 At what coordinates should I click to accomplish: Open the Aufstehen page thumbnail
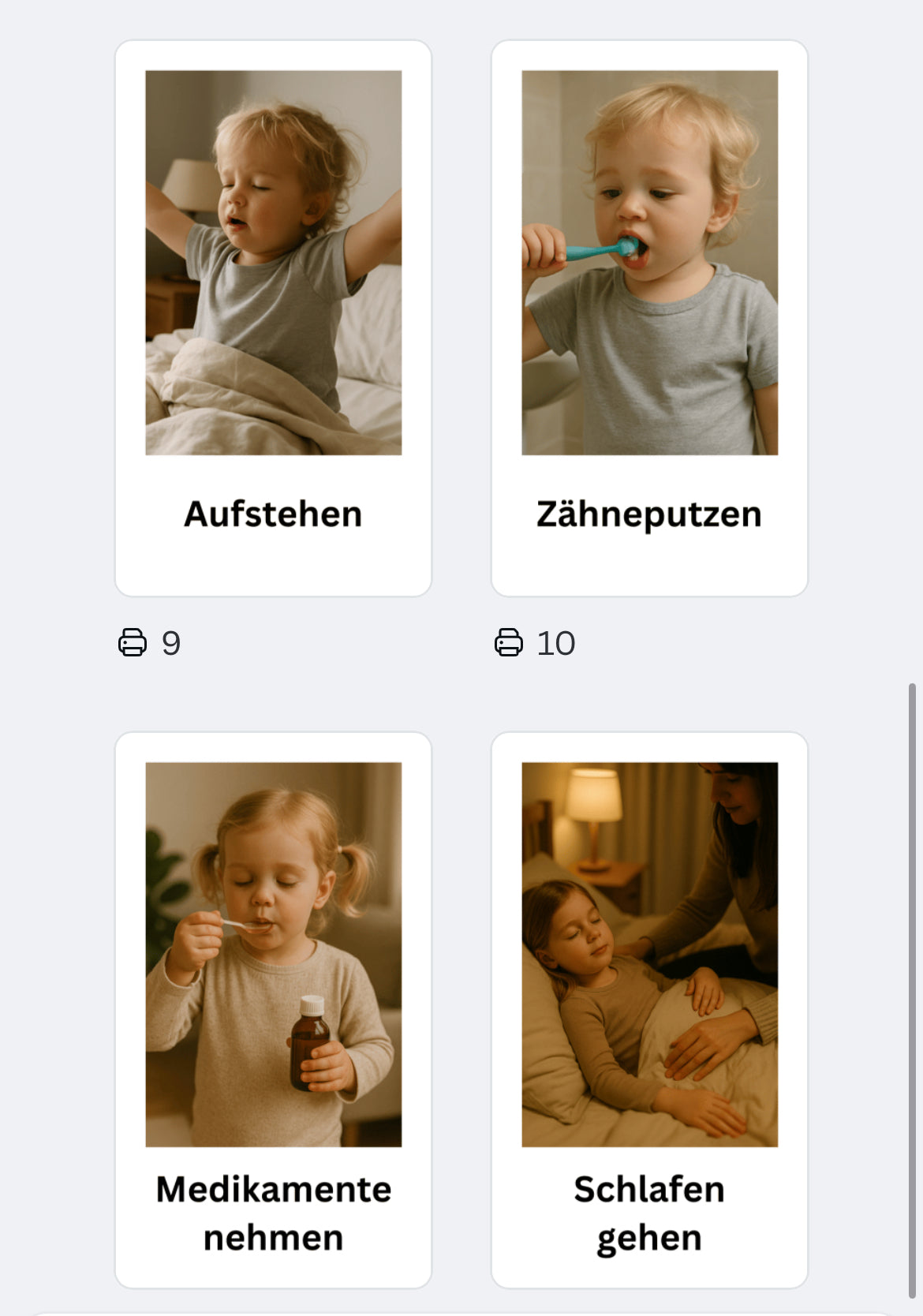click(x=273, y=318)
